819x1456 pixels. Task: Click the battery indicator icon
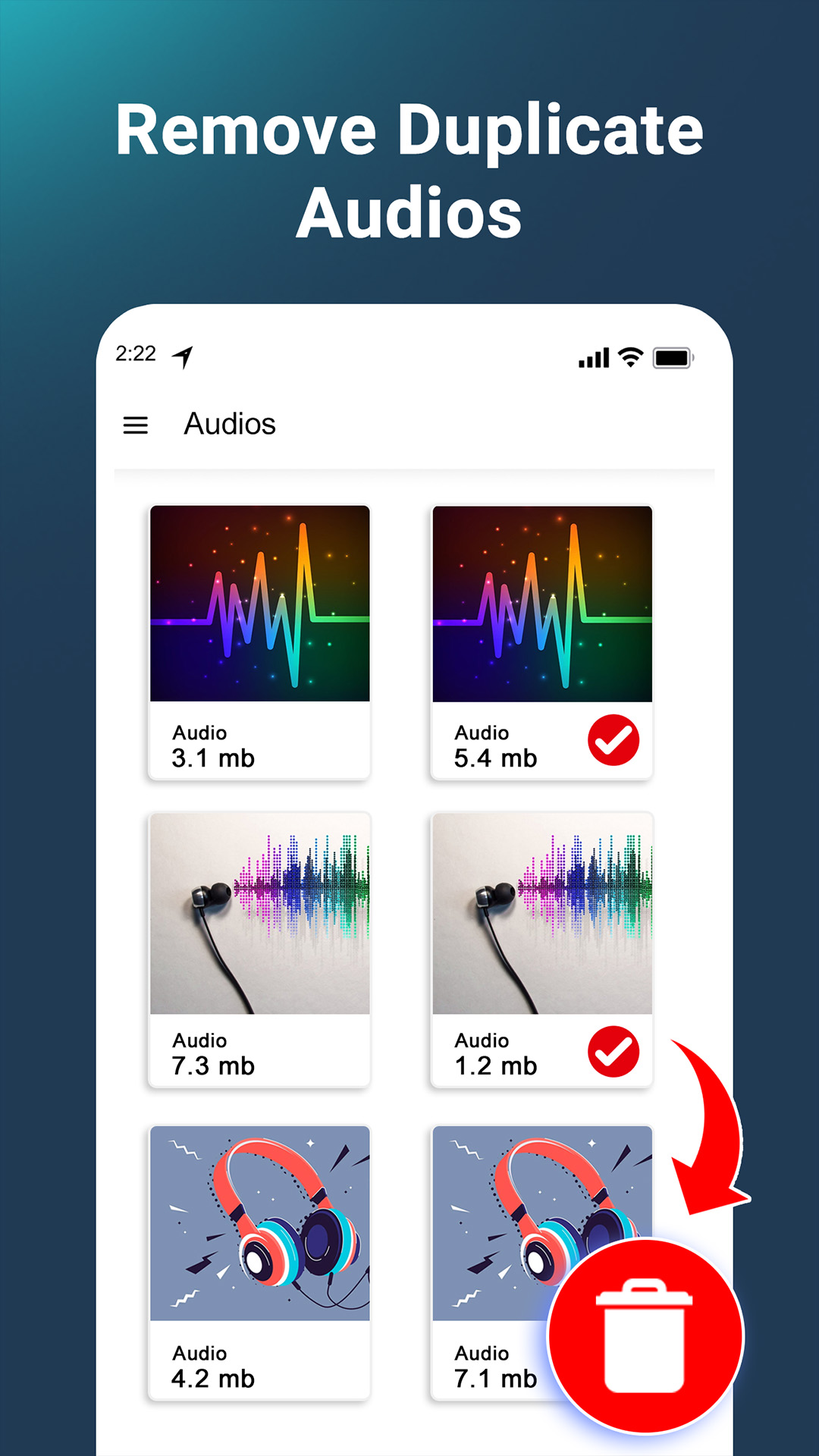(x=673, y=356)
